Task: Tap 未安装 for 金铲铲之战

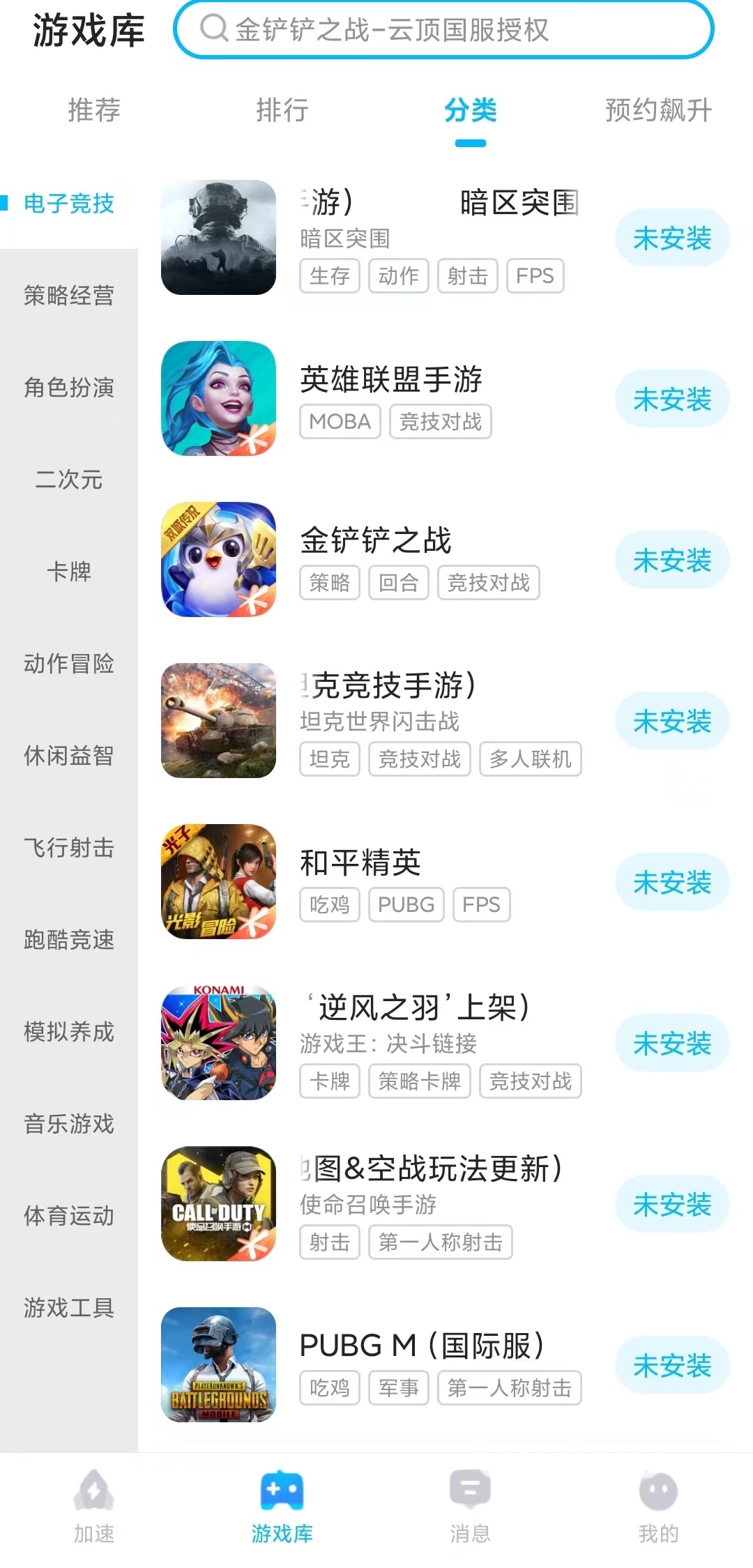Action: pyautogui.click(x=672, y=561)
